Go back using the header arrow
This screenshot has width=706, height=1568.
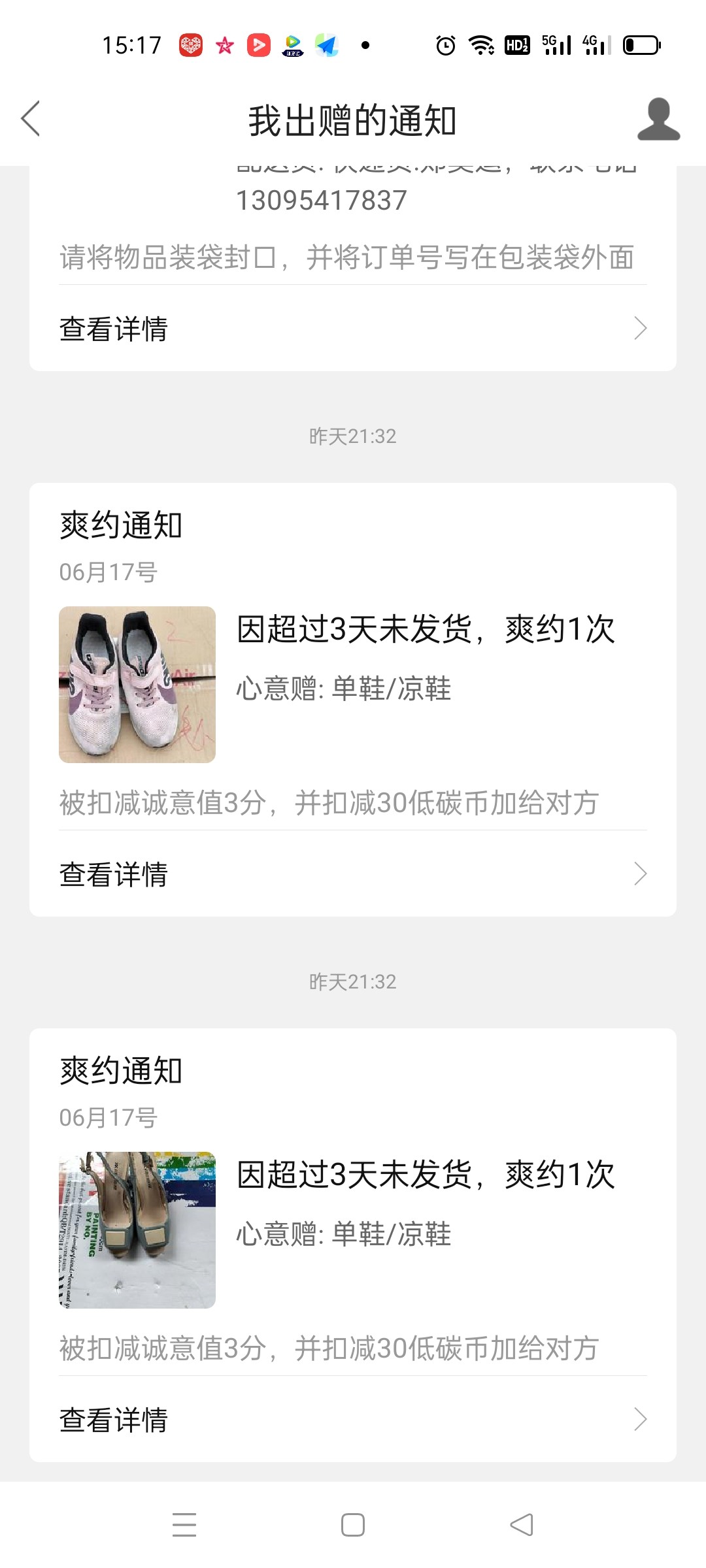point(31,119)
